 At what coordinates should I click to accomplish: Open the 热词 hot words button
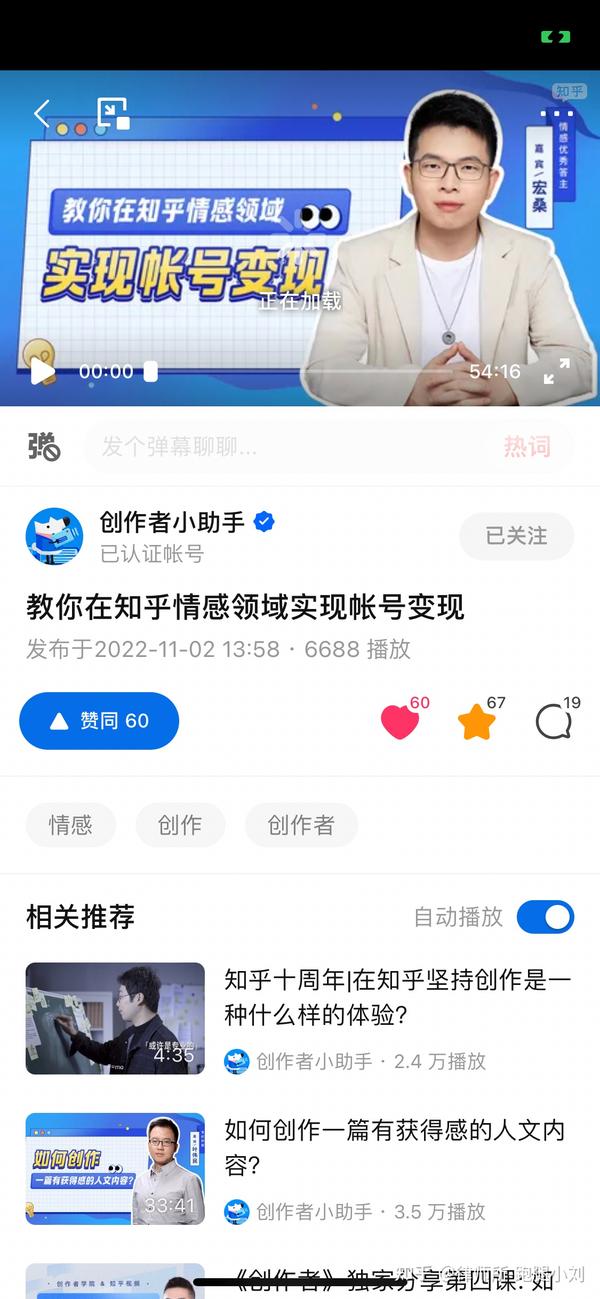click(x=527, y=446)
